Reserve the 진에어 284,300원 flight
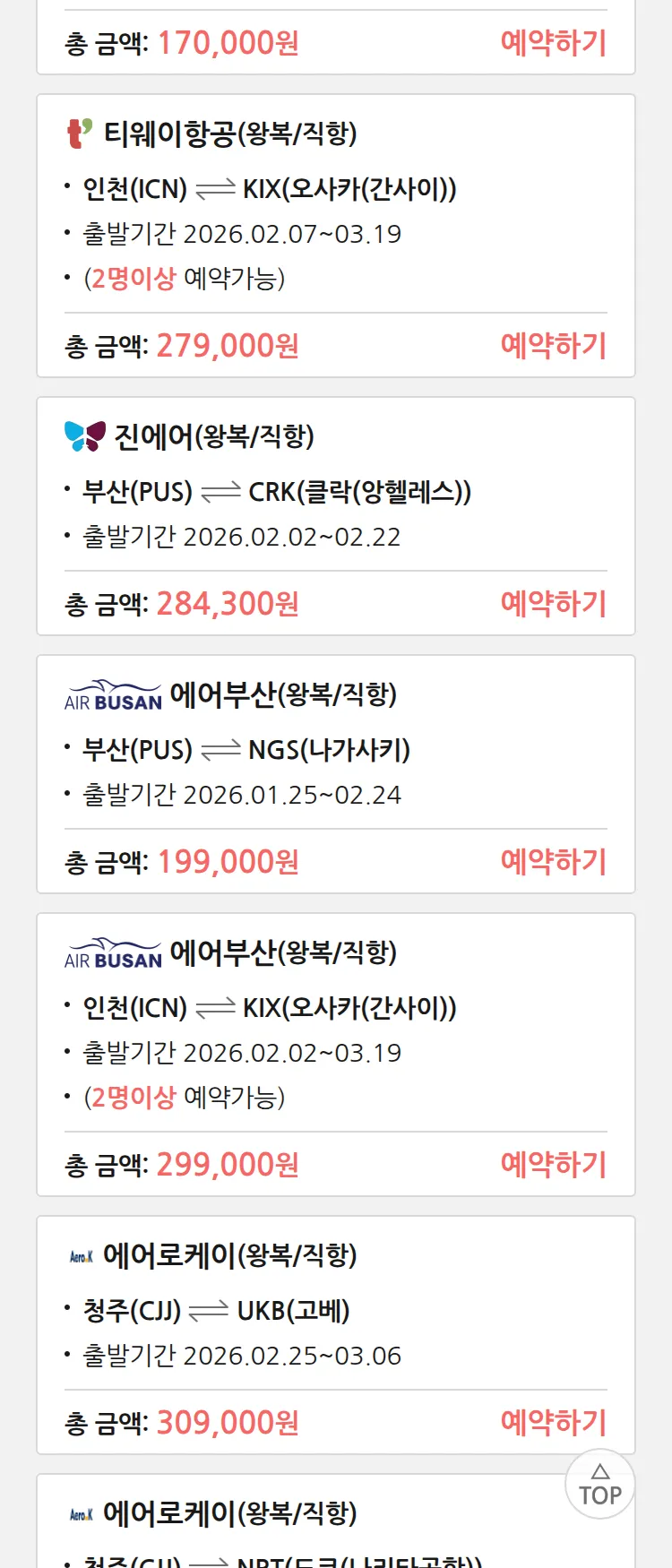The height and width of the screenshot is (1568, 672). (553, 604)
